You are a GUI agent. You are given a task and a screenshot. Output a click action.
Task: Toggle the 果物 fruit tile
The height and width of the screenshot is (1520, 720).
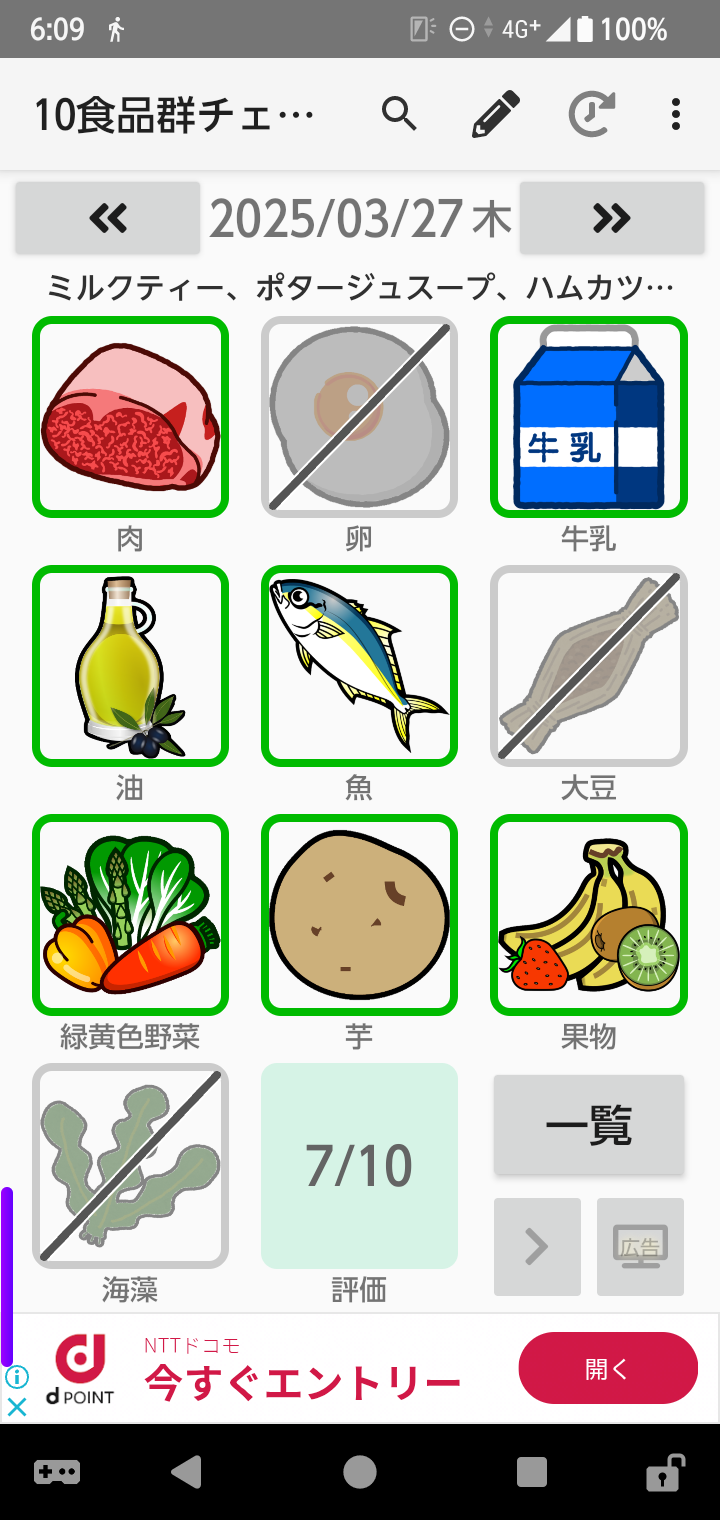589,915
